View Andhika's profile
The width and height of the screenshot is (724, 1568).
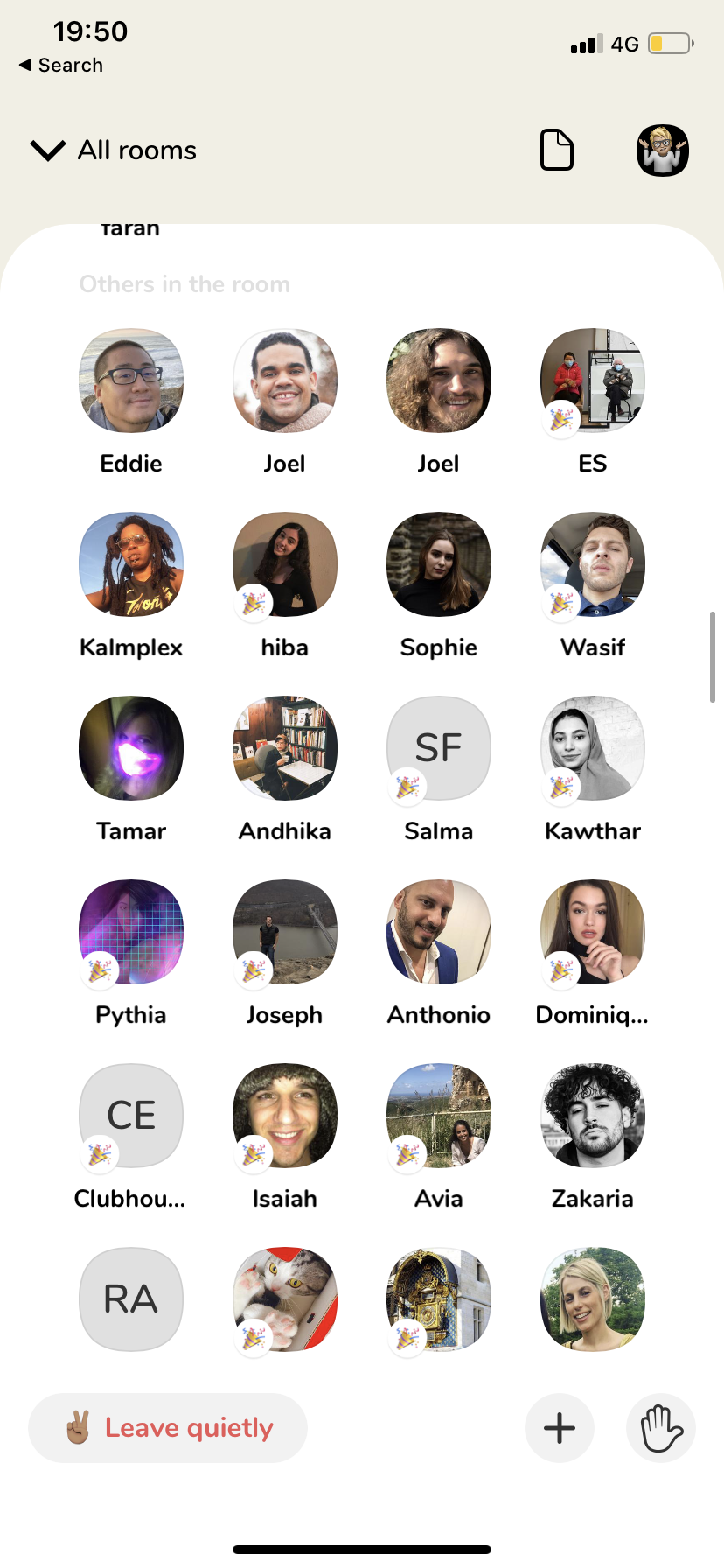pos(285,748)
